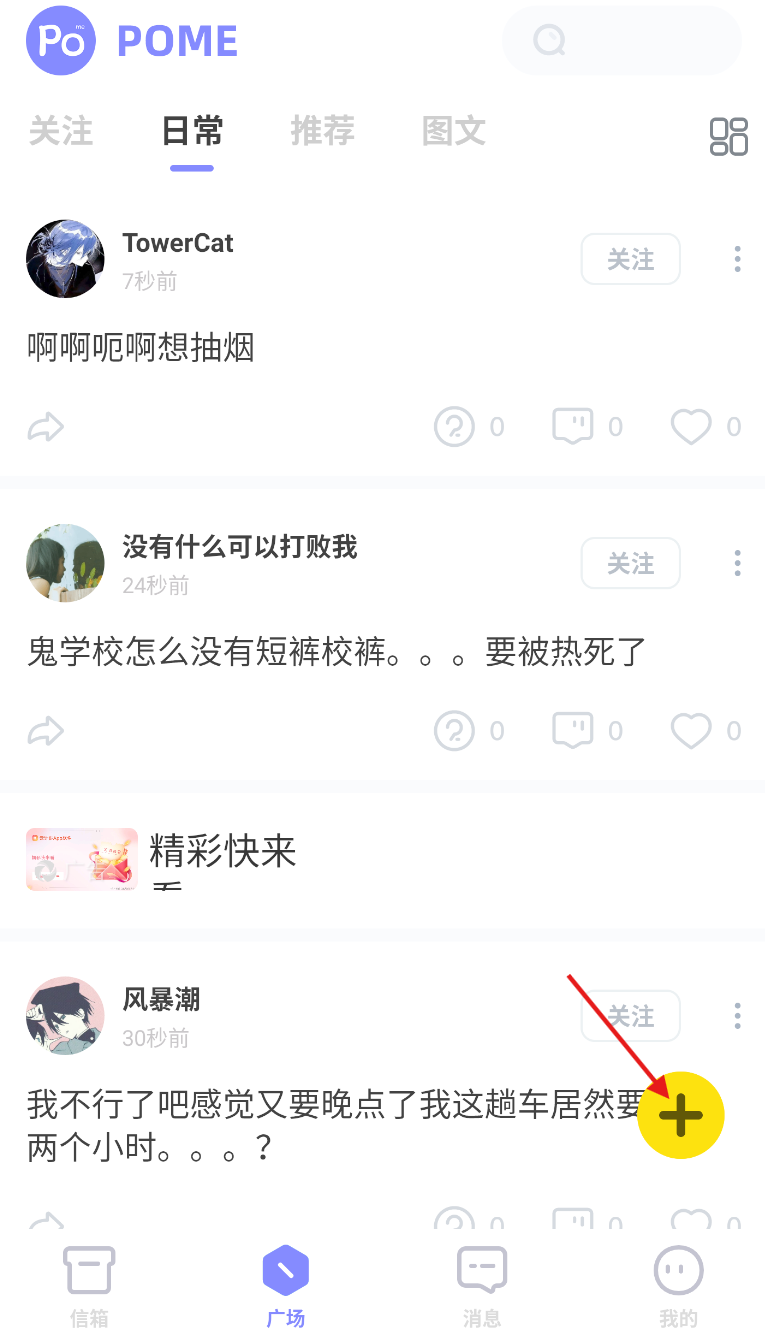
Task: View 风暴潮's profile avatar
Action: click(65, 1016)
